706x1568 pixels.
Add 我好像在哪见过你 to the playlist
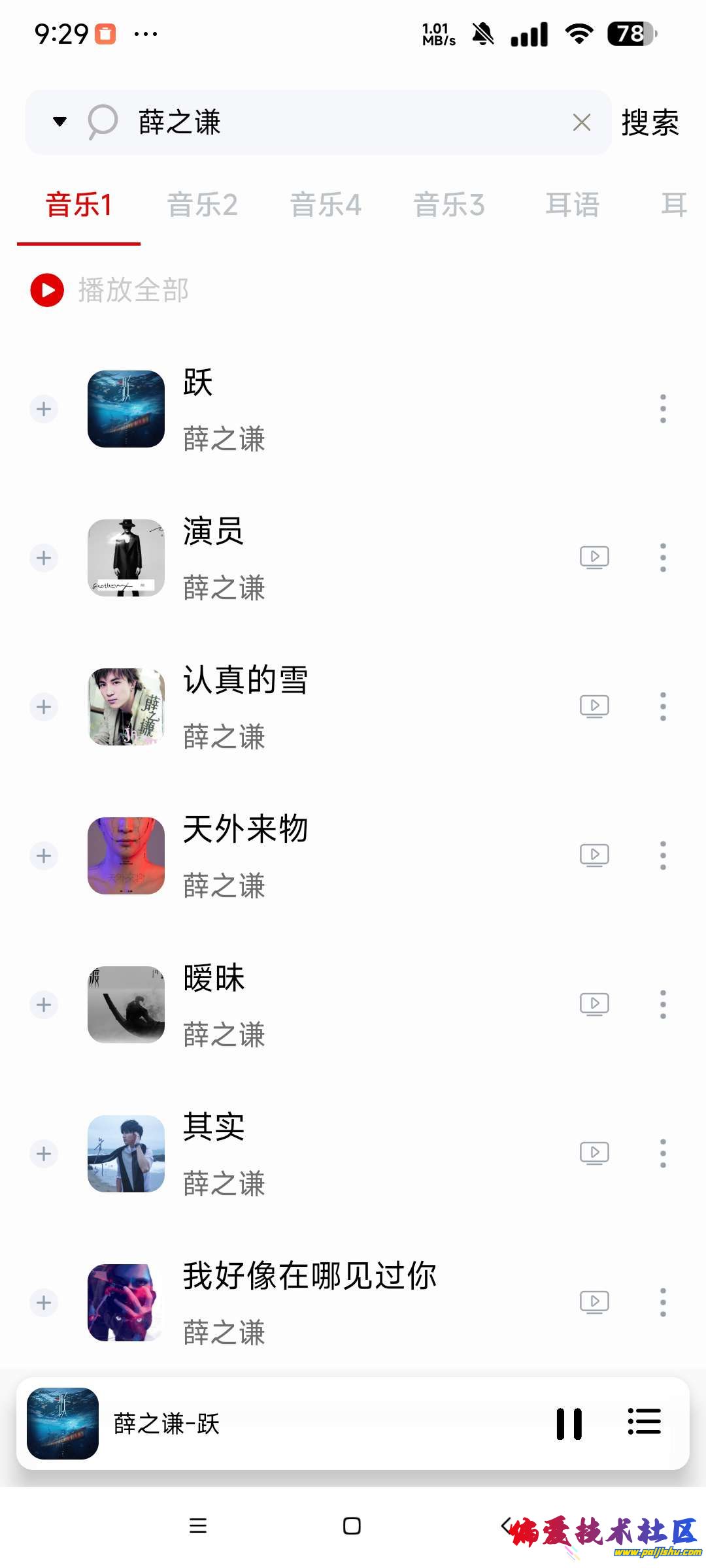tap(44, 1303)
